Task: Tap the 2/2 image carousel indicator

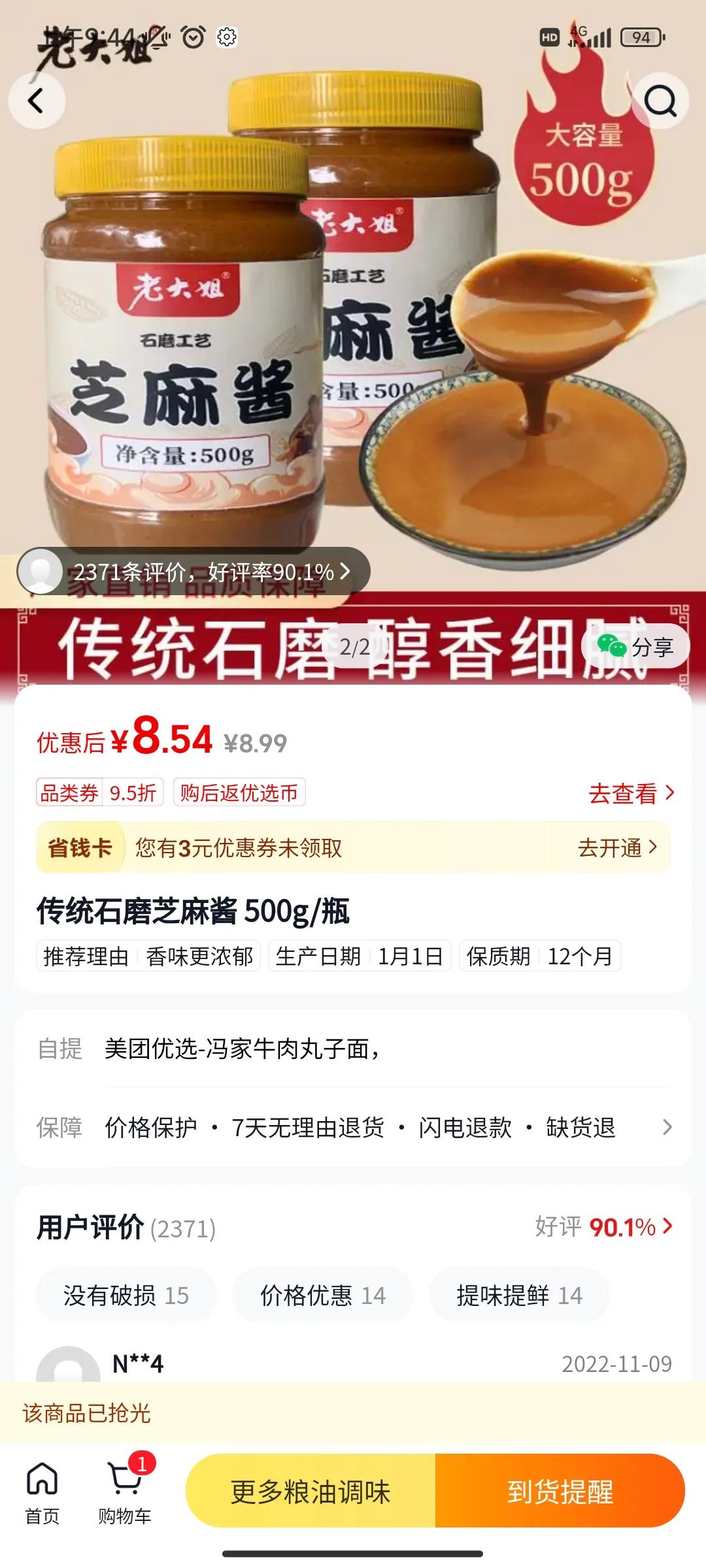Action: (x=360, y=645)
